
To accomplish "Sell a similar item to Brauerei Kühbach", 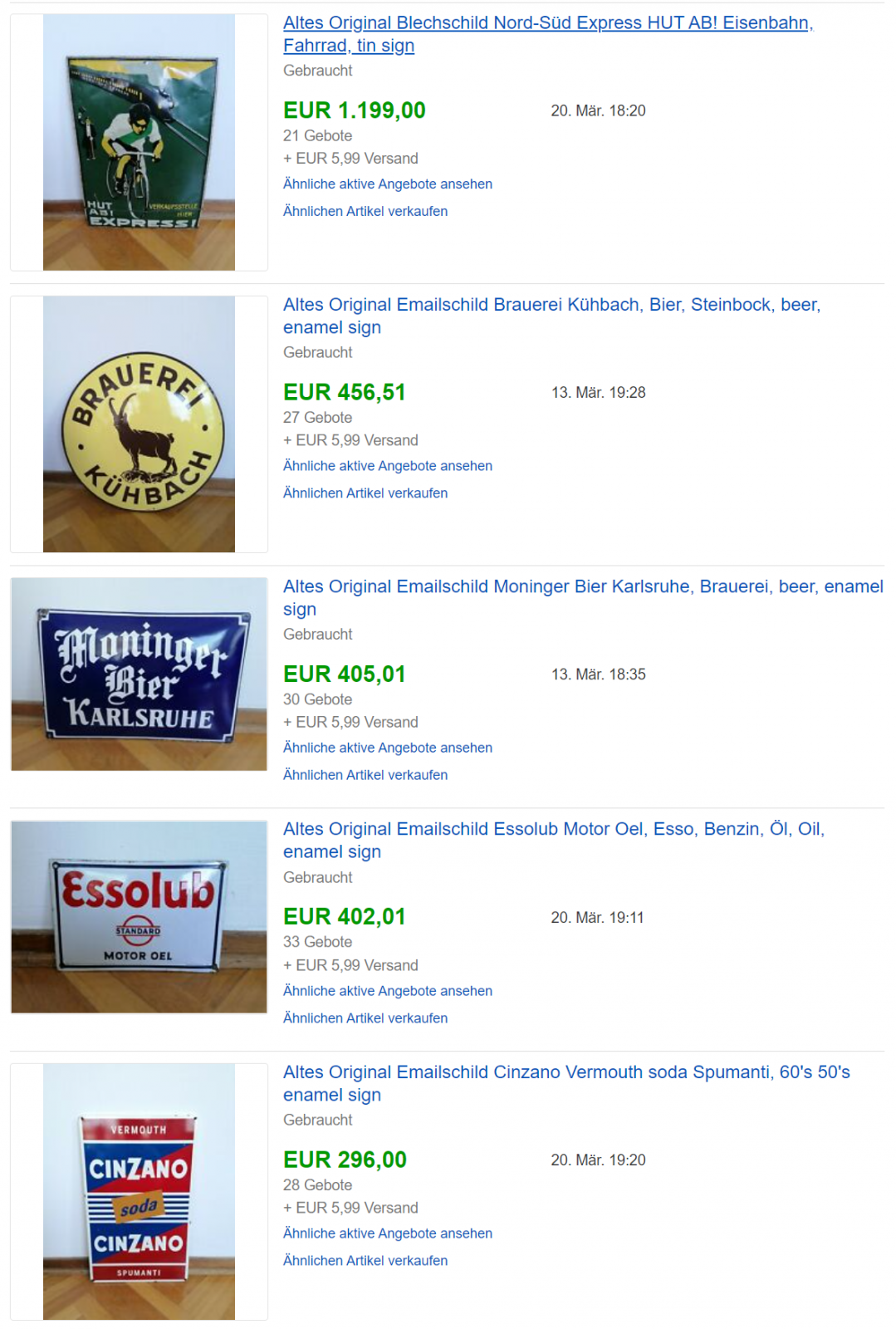I will (x=365, y=493).
